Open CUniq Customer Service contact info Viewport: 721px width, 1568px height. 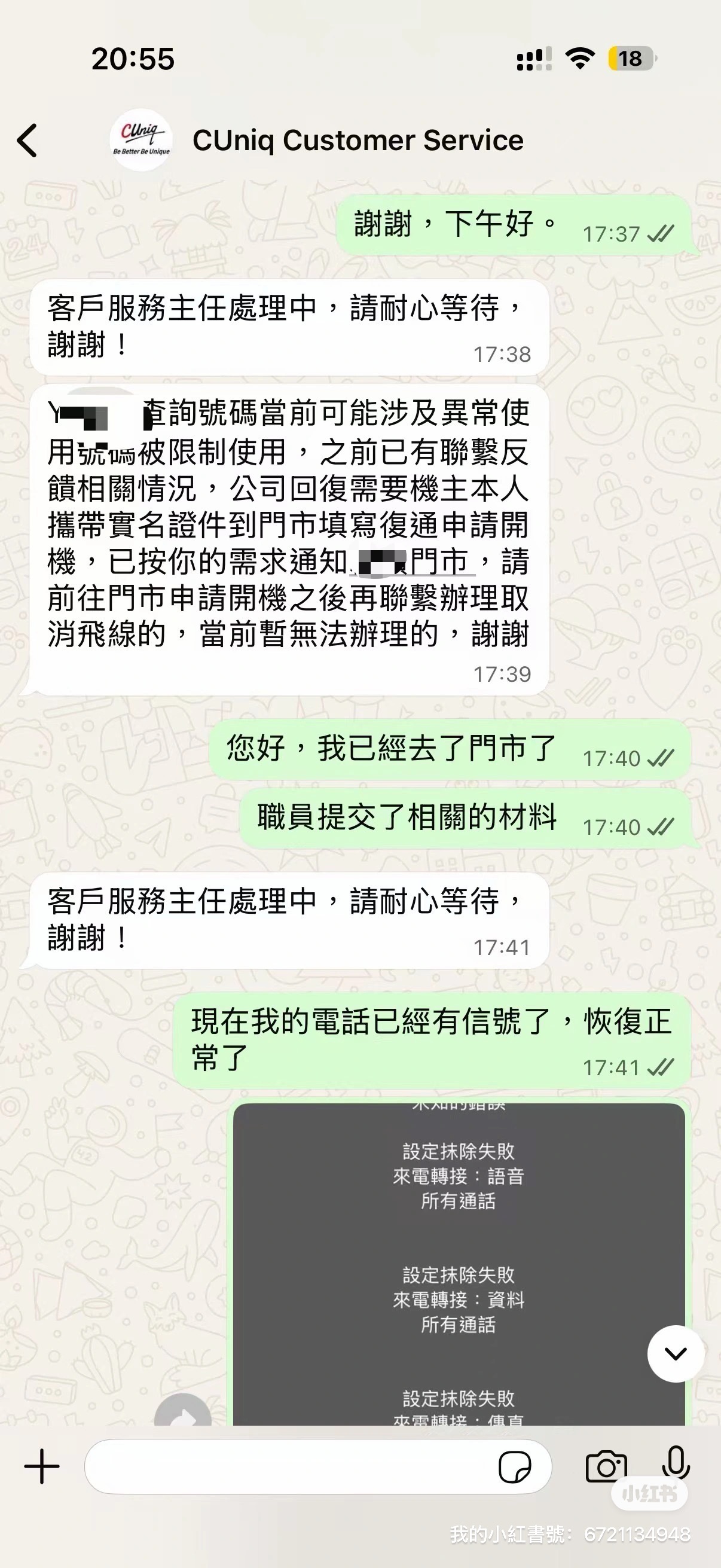tap(357, 141)
